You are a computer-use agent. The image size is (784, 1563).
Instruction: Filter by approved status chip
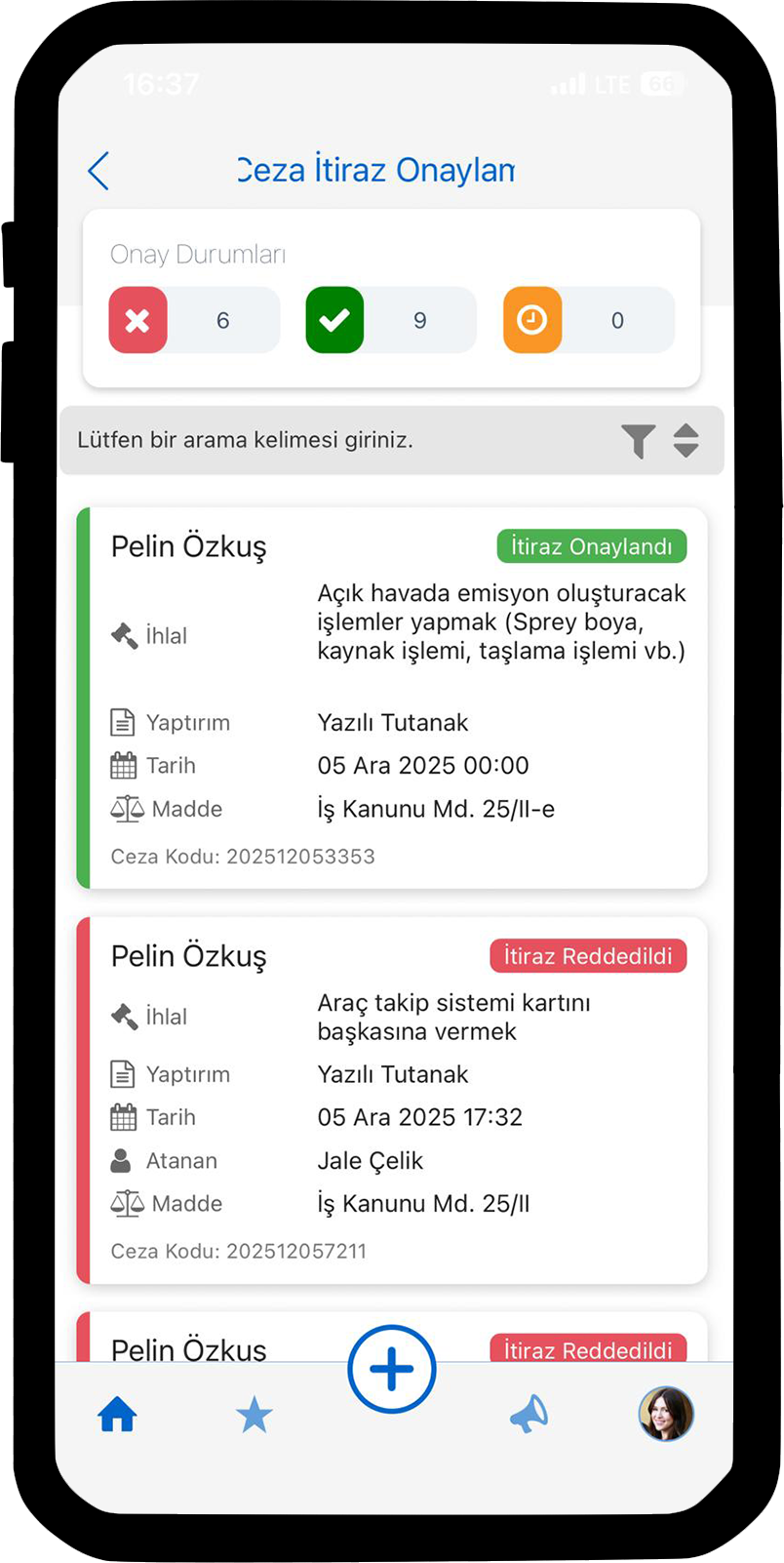[x=390, y=320]
